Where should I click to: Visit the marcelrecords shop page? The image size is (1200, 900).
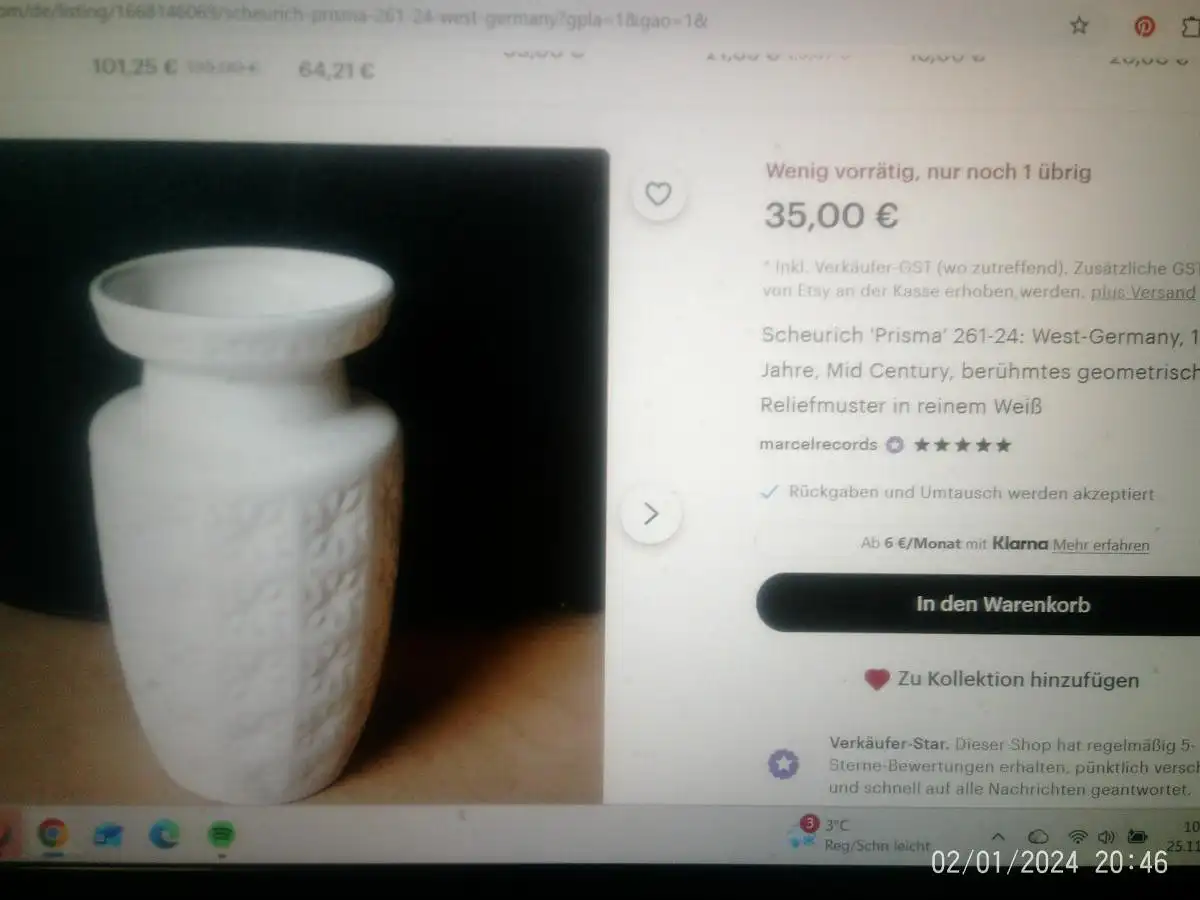click(817, 445)
